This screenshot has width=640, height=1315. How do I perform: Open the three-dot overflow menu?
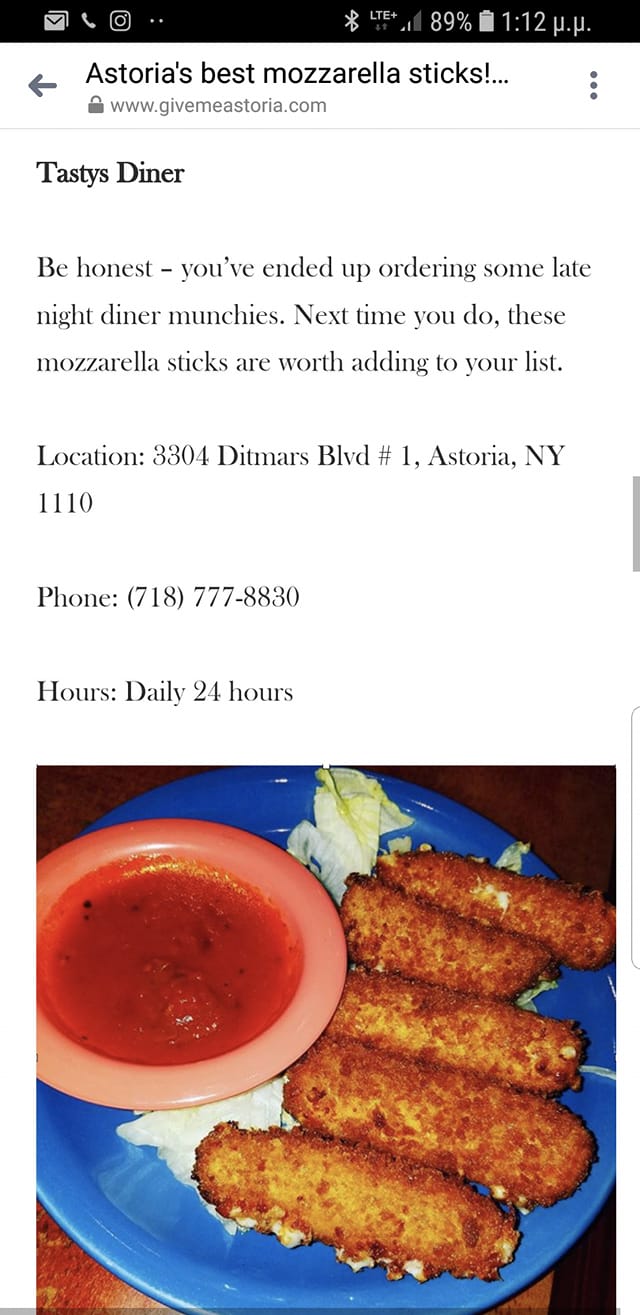(x=594, y=85)
